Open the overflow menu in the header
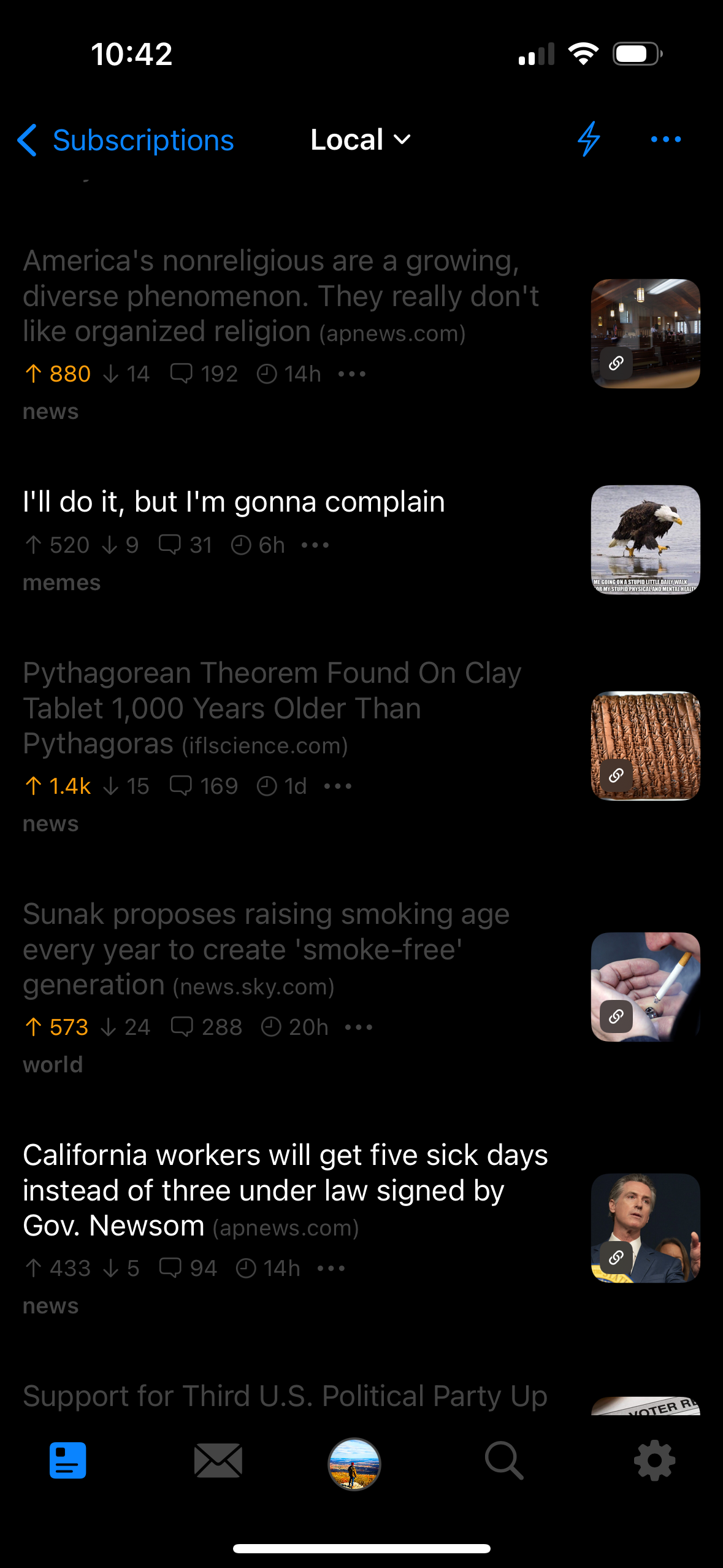 (x=665, y=140)
